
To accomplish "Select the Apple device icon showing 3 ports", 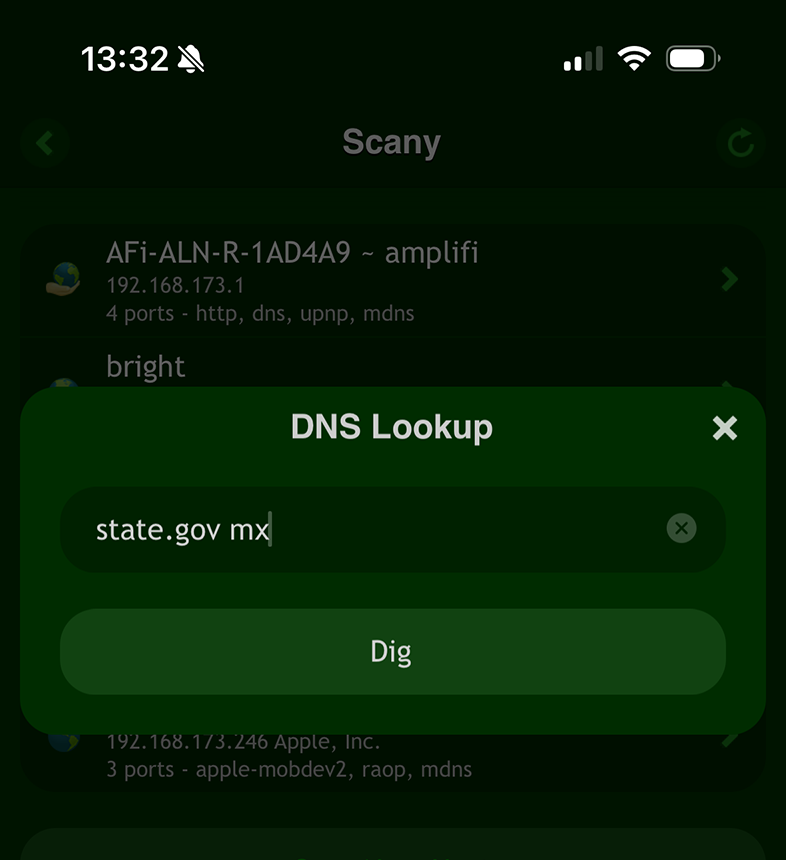I will (x=63, y=741).
